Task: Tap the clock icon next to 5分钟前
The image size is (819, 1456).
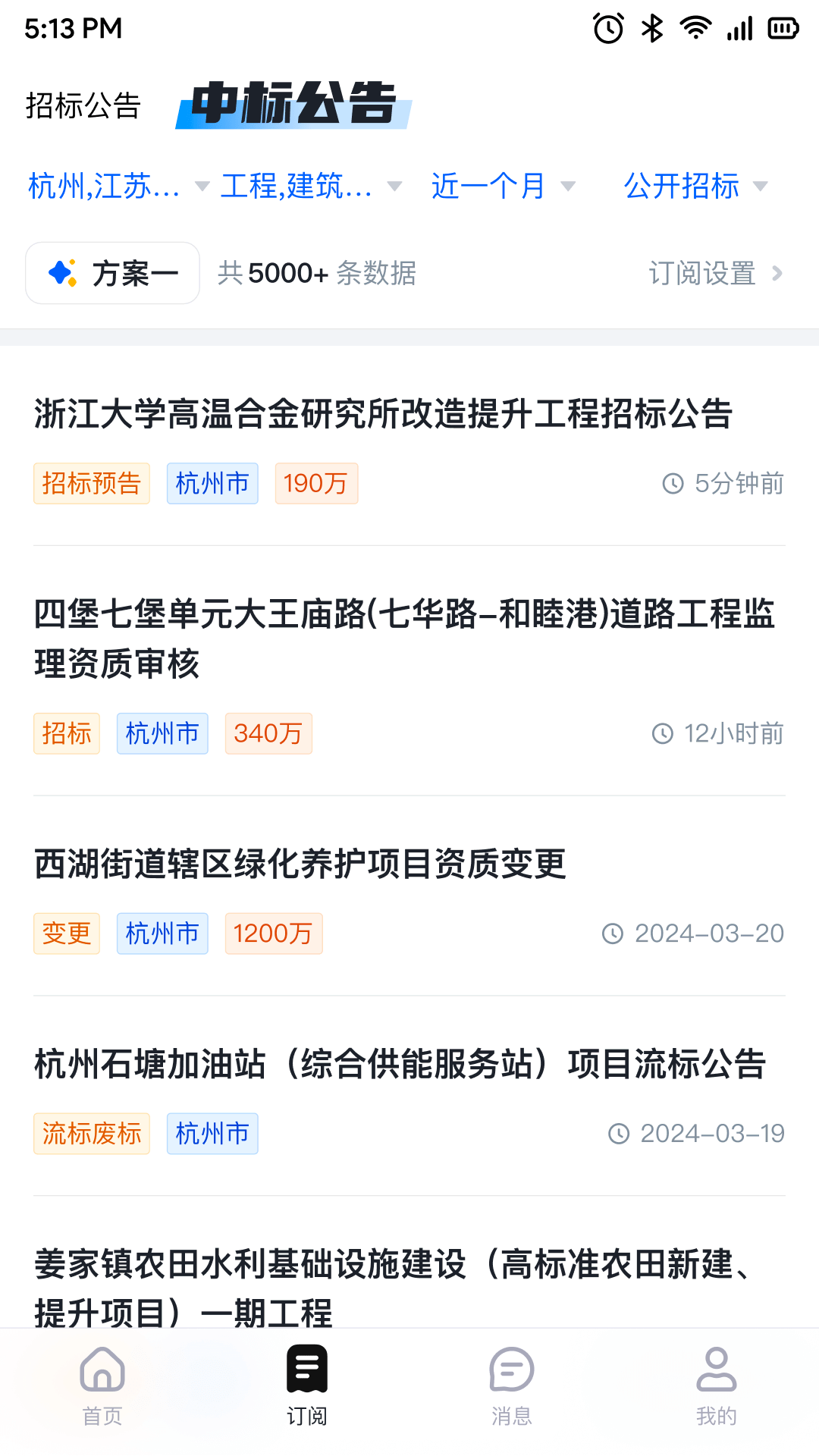Action: point(672,484)
